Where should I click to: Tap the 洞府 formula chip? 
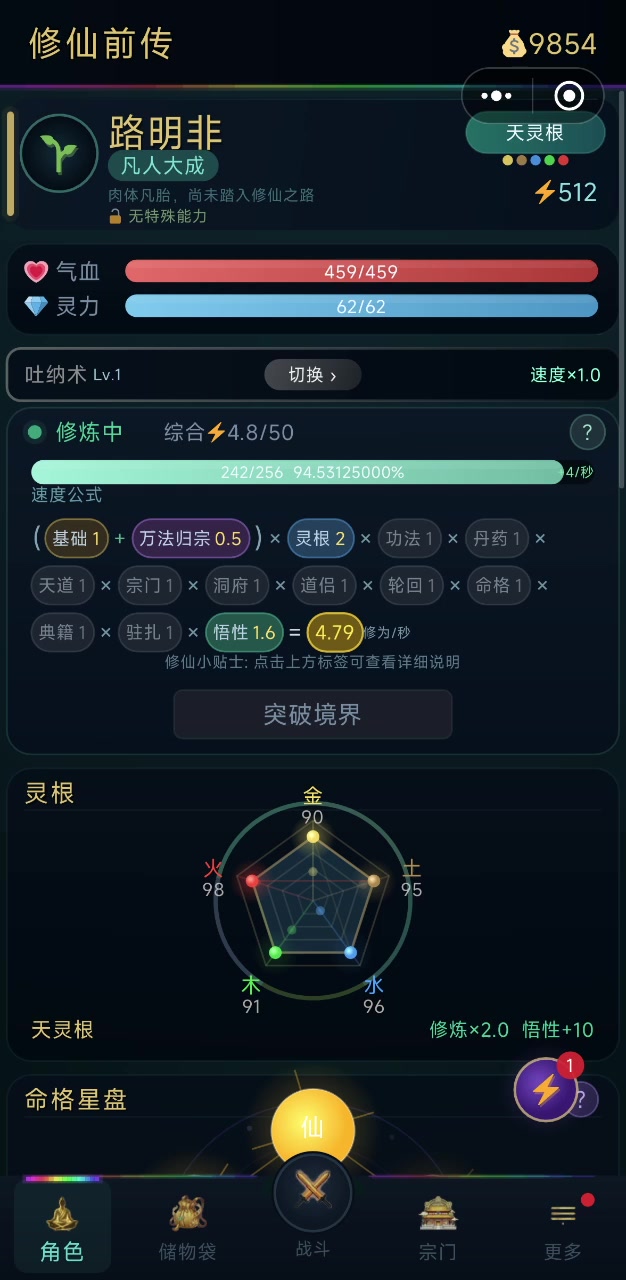tap(236, 585)
